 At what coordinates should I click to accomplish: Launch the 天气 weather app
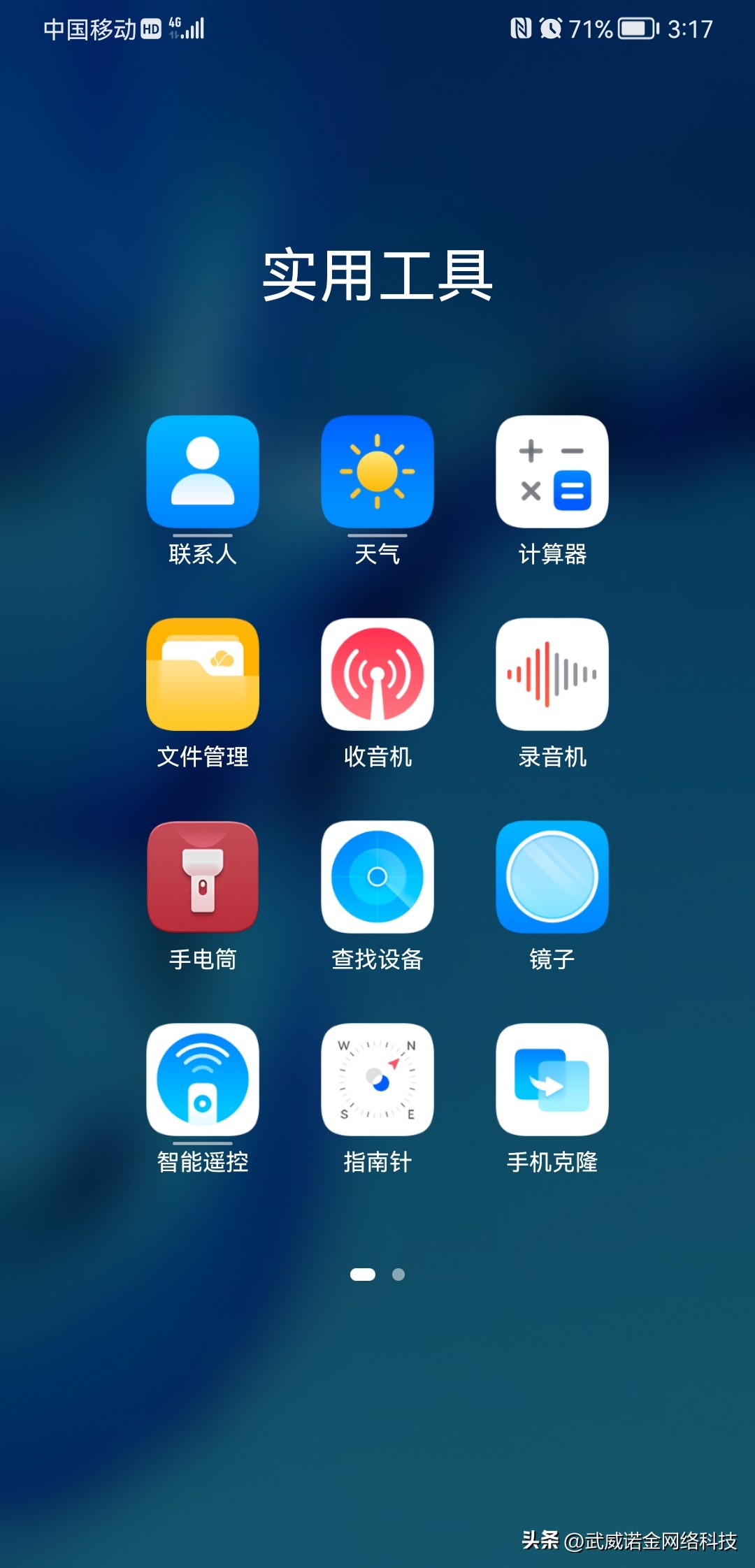coord(377,473)
